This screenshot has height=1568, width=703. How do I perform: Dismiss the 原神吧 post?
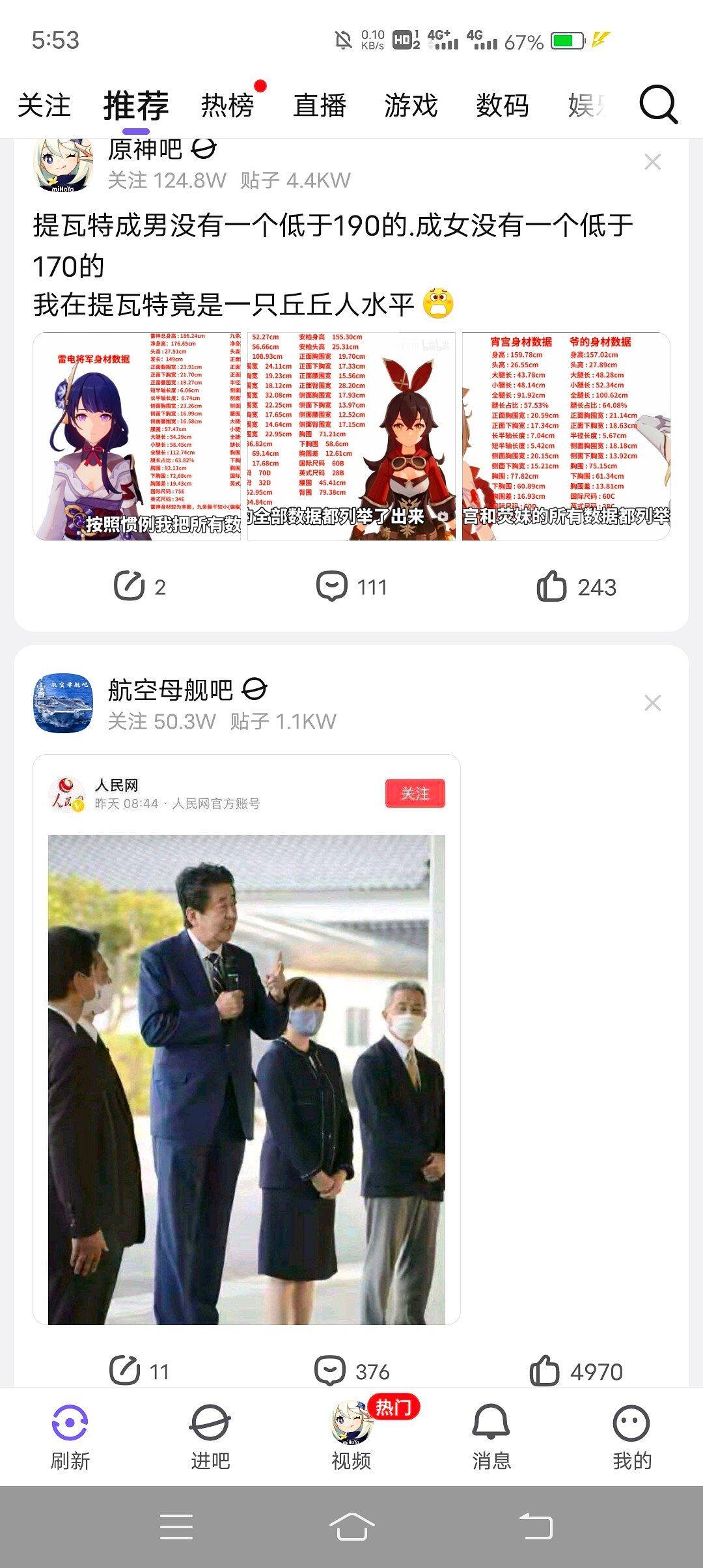[652, 162]
